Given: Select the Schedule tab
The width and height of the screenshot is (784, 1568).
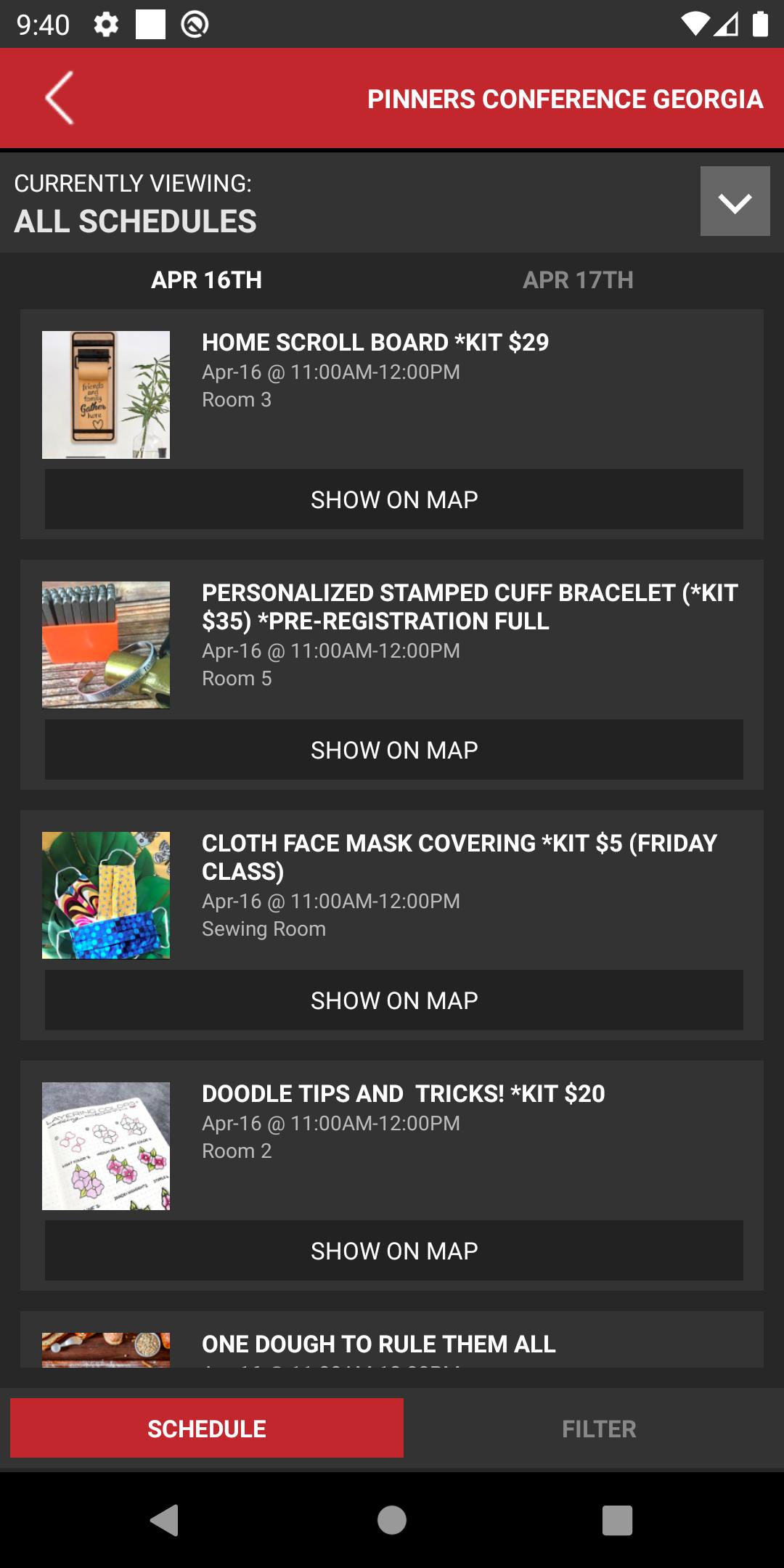Looking at the screenshot, I should 207,1429.
